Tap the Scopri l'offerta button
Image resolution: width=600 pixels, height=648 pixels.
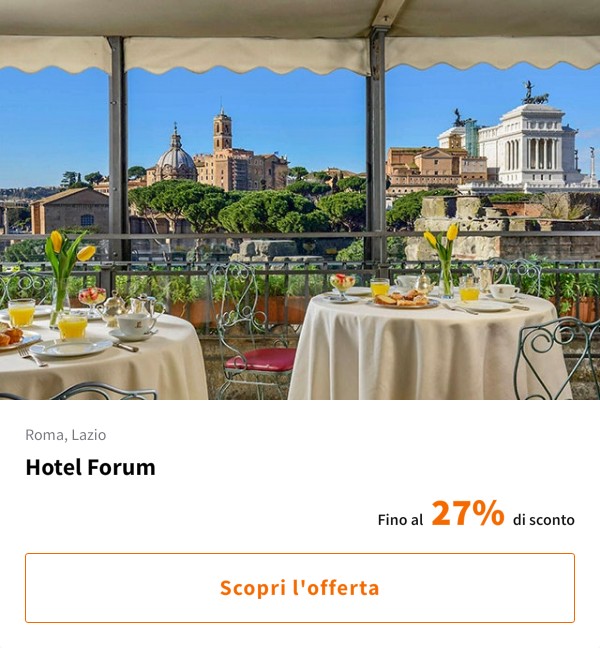(x=300, y=588)
